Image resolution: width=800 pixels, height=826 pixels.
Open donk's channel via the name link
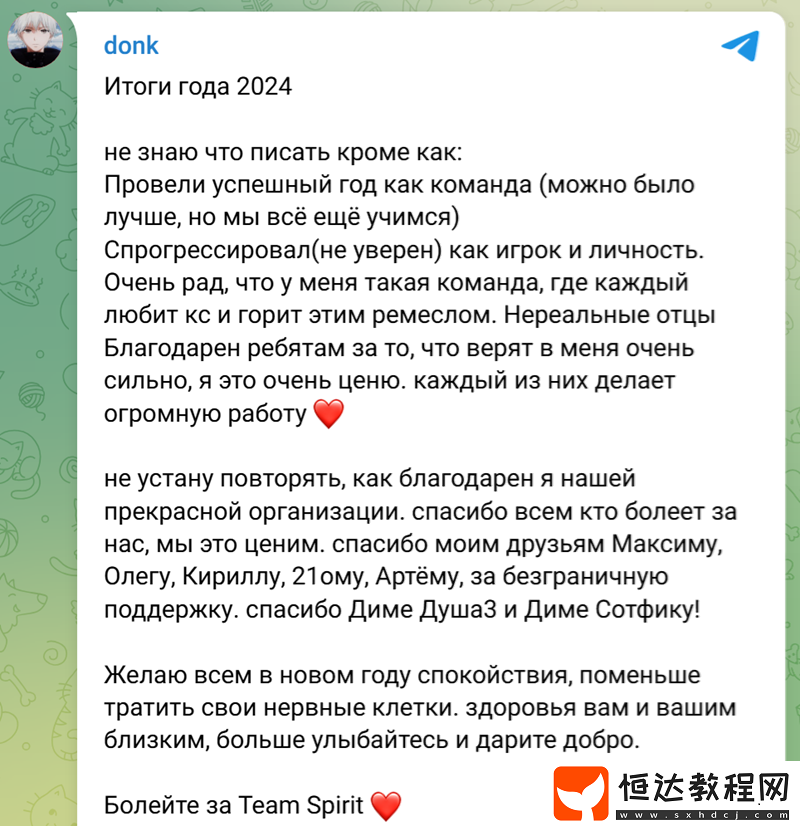131,45
